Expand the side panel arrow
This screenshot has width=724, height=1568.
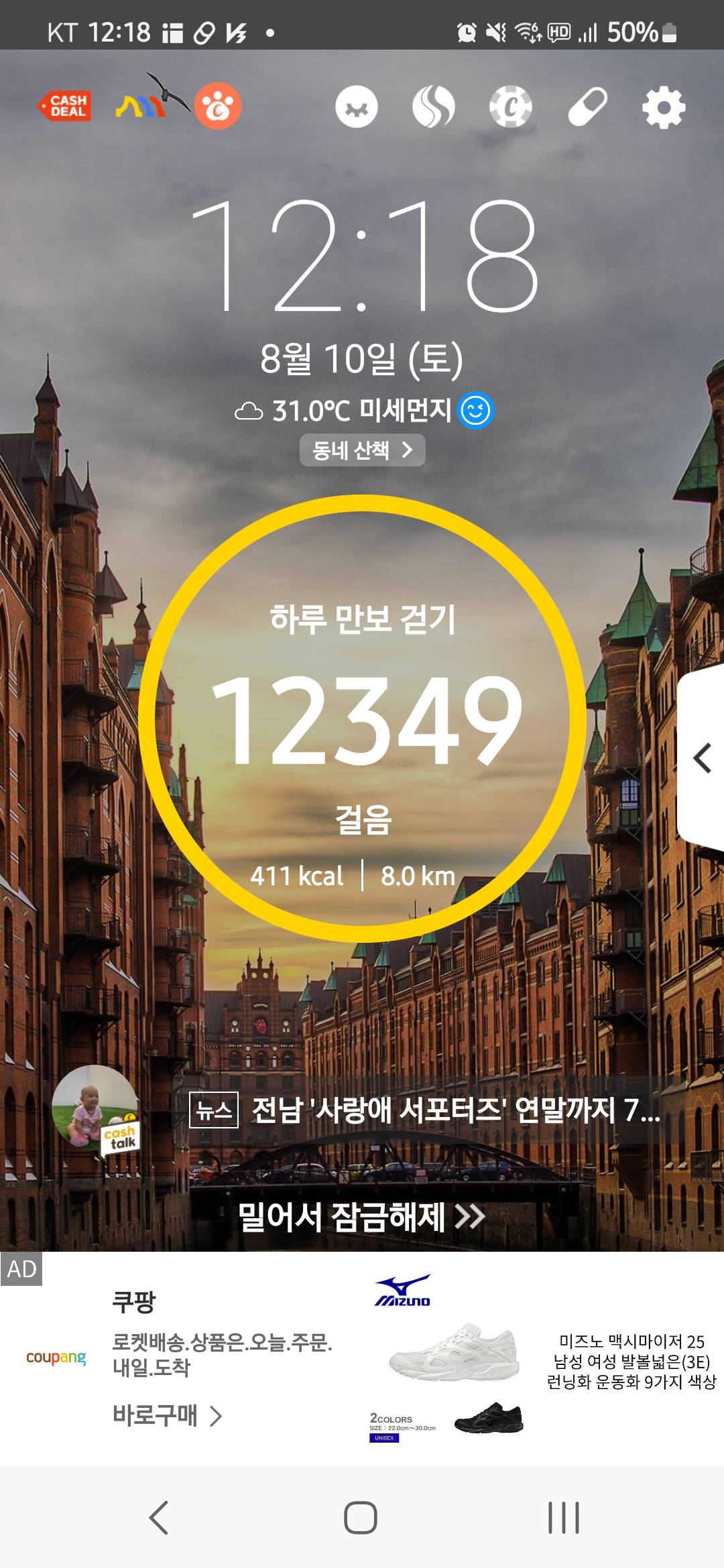[702, 759]
